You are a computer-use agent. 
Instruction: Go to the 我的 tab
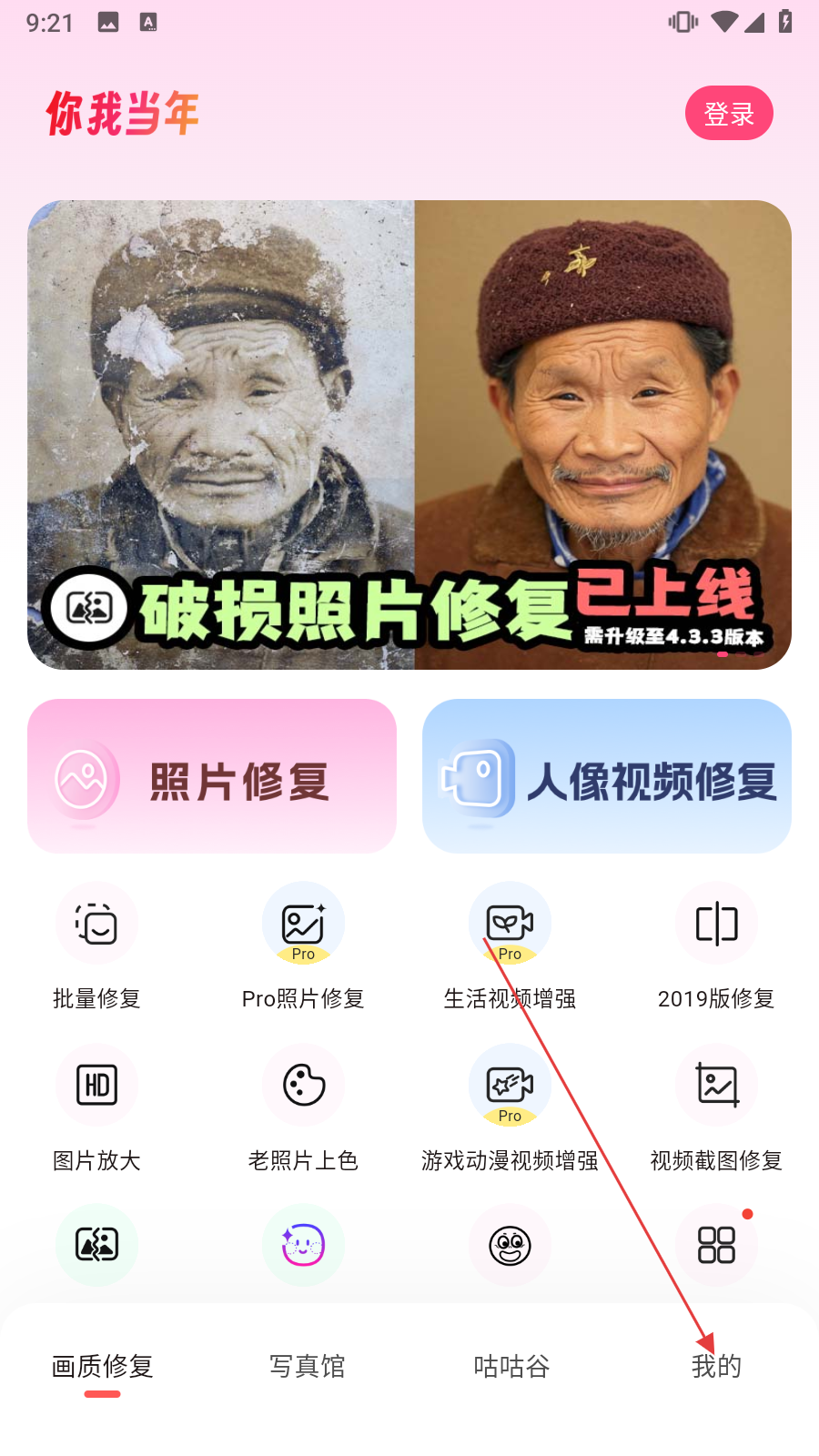(x=716, y=1366)
